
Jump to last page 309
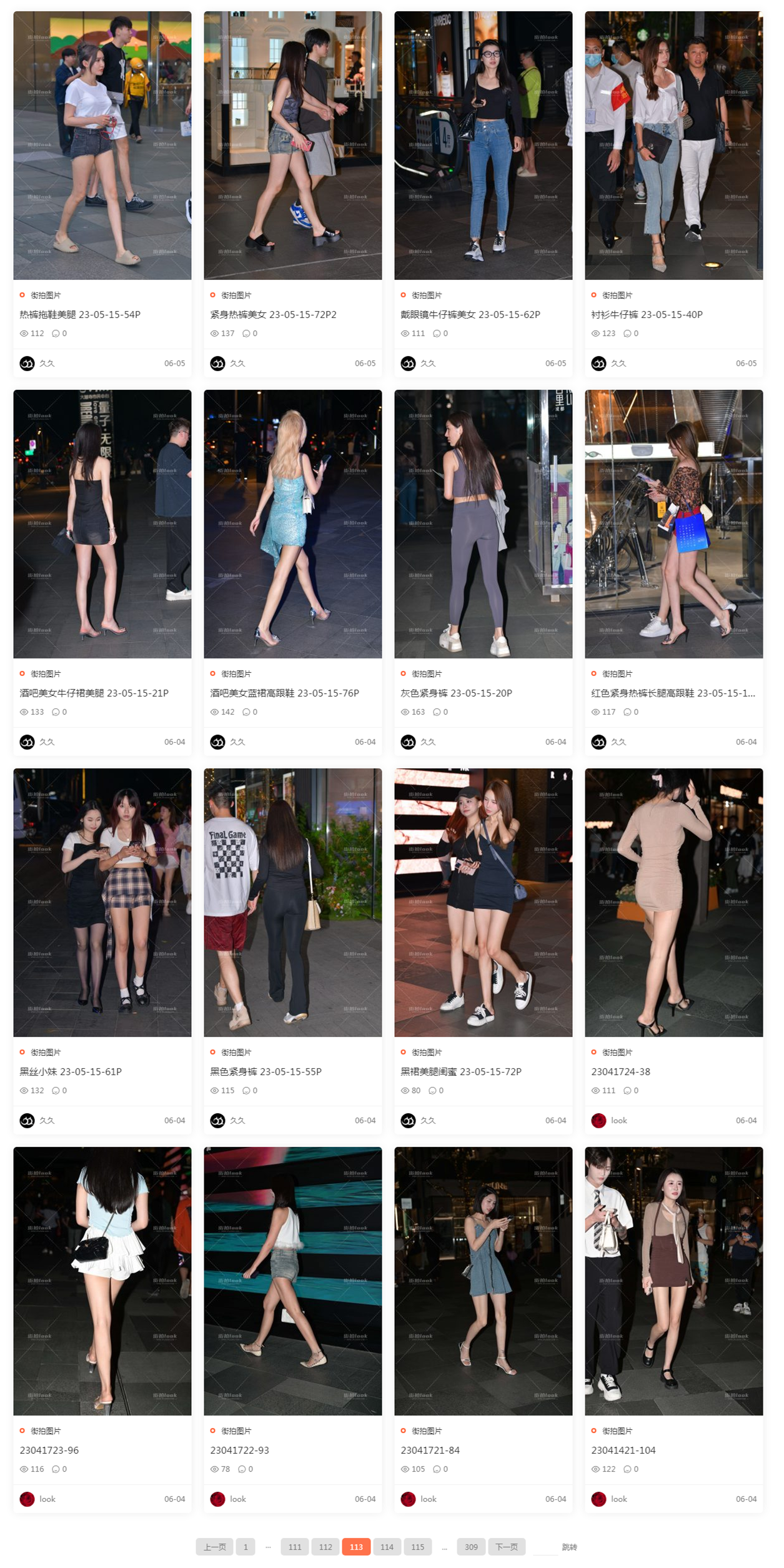tap(471, 1547)
